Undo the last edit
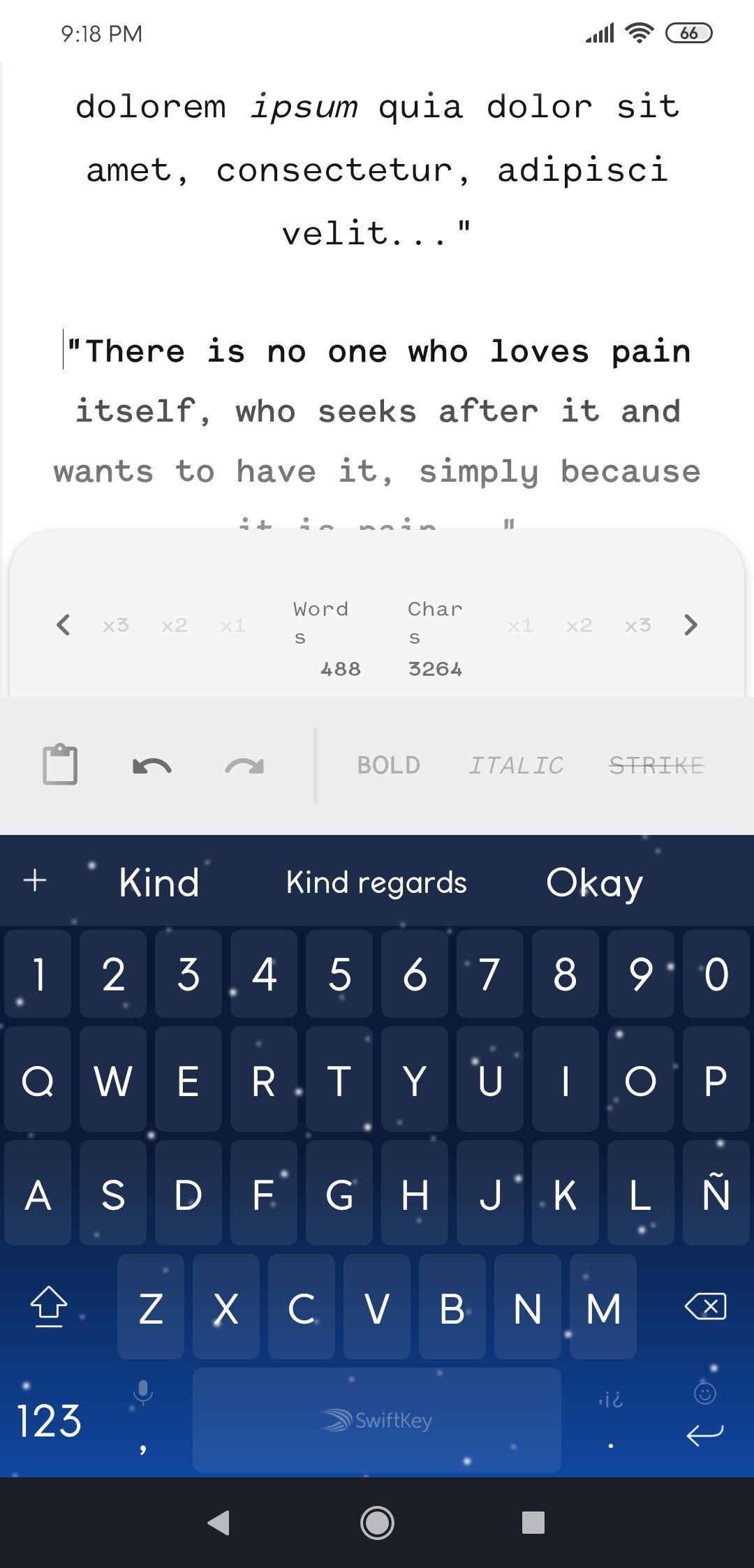 click(151, 767)
